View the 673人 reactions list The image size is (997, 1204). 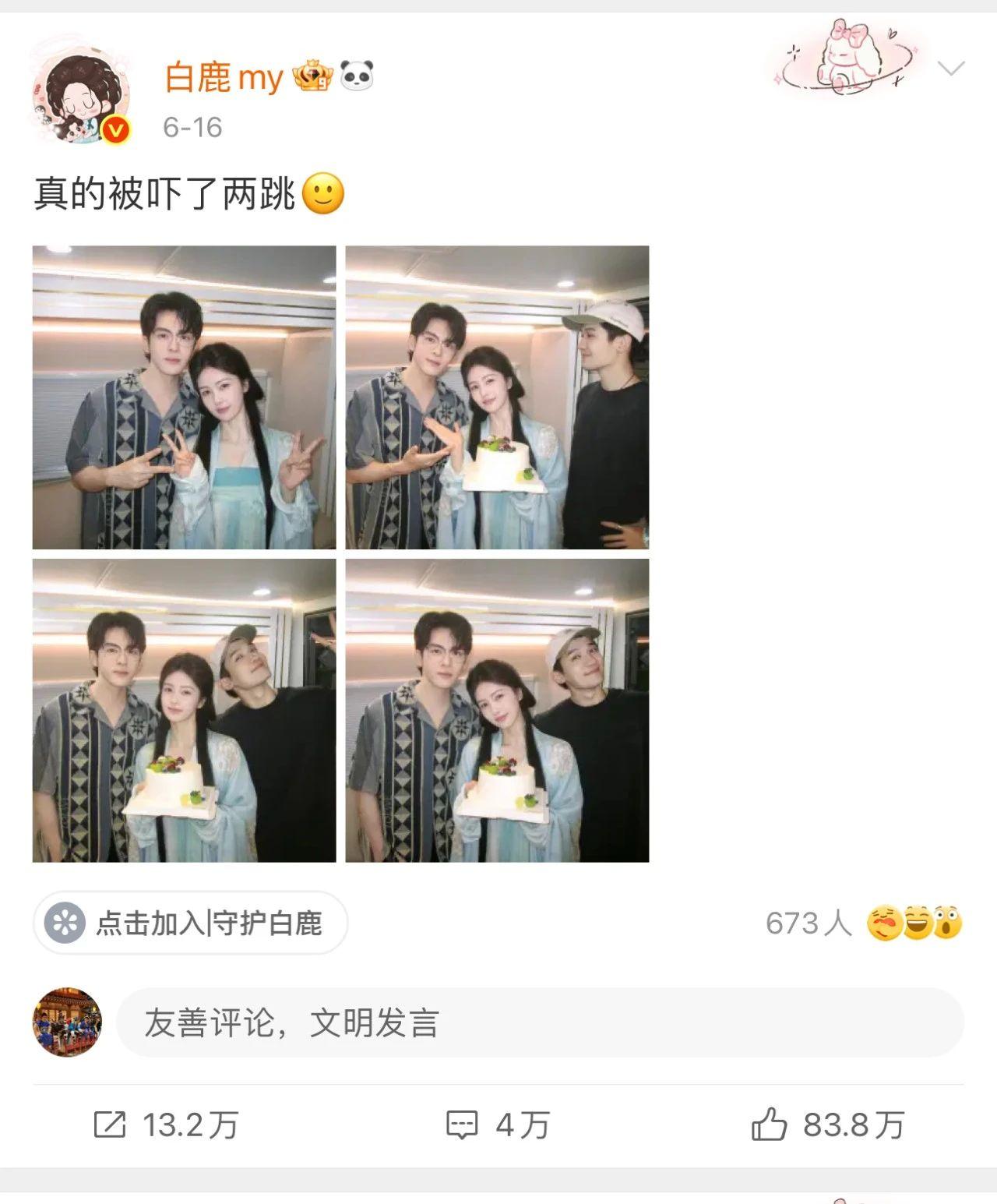tap(863, 923)
